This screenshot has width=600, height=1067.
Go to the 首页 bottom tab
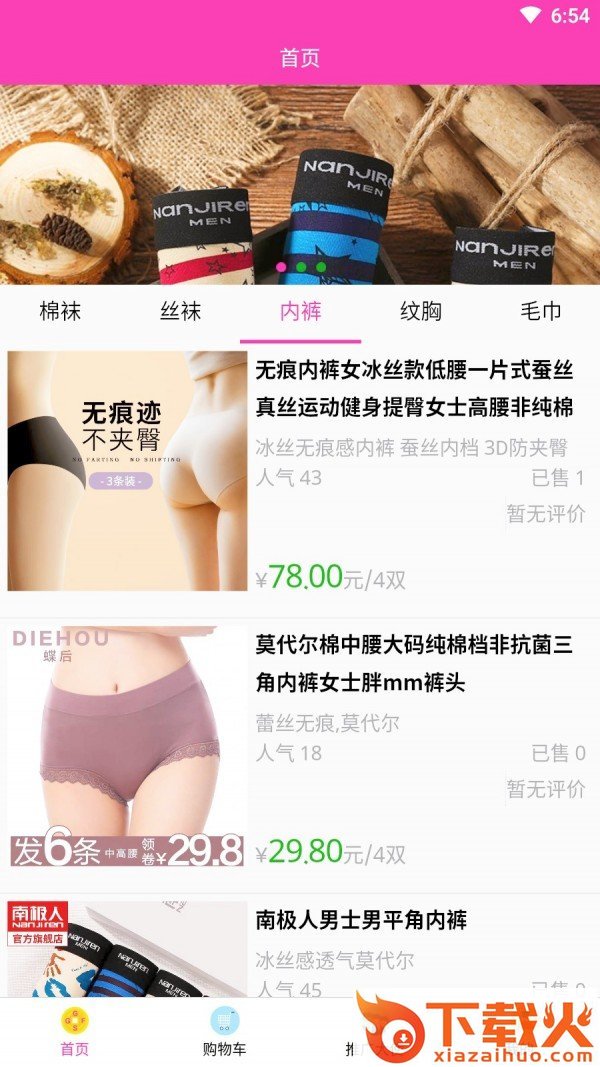[74, 1032]
